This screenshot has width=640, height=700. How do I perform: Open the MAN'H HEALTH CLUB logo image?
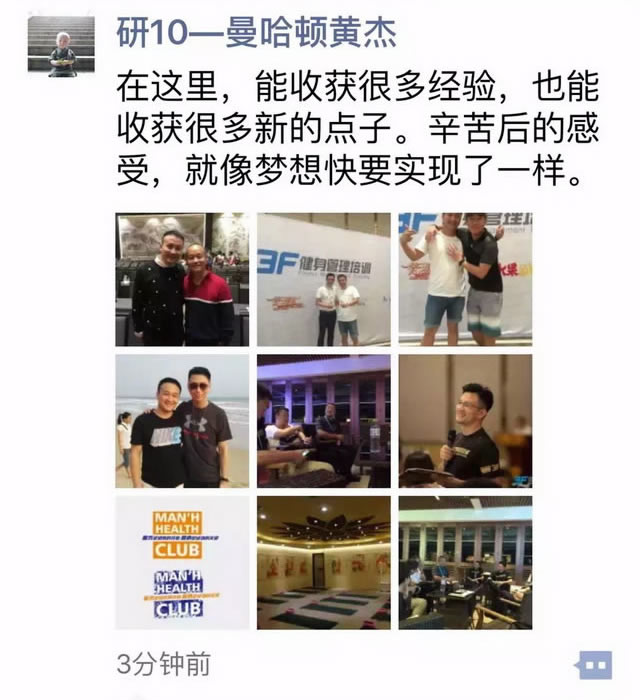coord(182,563)
